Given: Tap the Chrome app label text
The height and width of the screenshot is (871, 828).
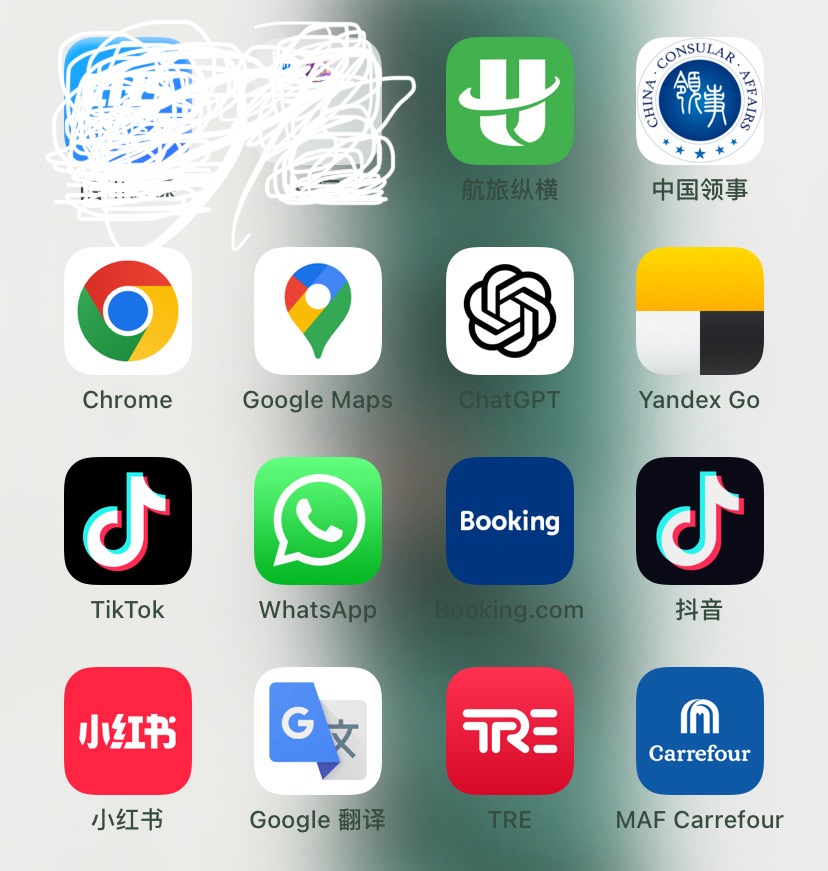Looking at the screenshot, I should [127, 400].
